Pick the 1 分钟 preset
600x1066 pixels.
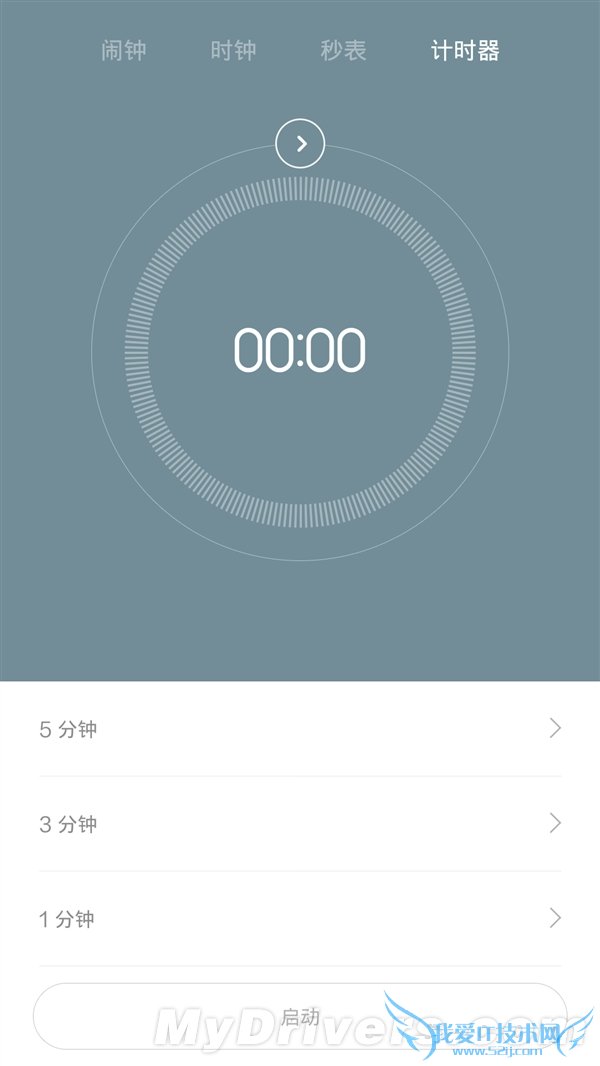(300, 918)
